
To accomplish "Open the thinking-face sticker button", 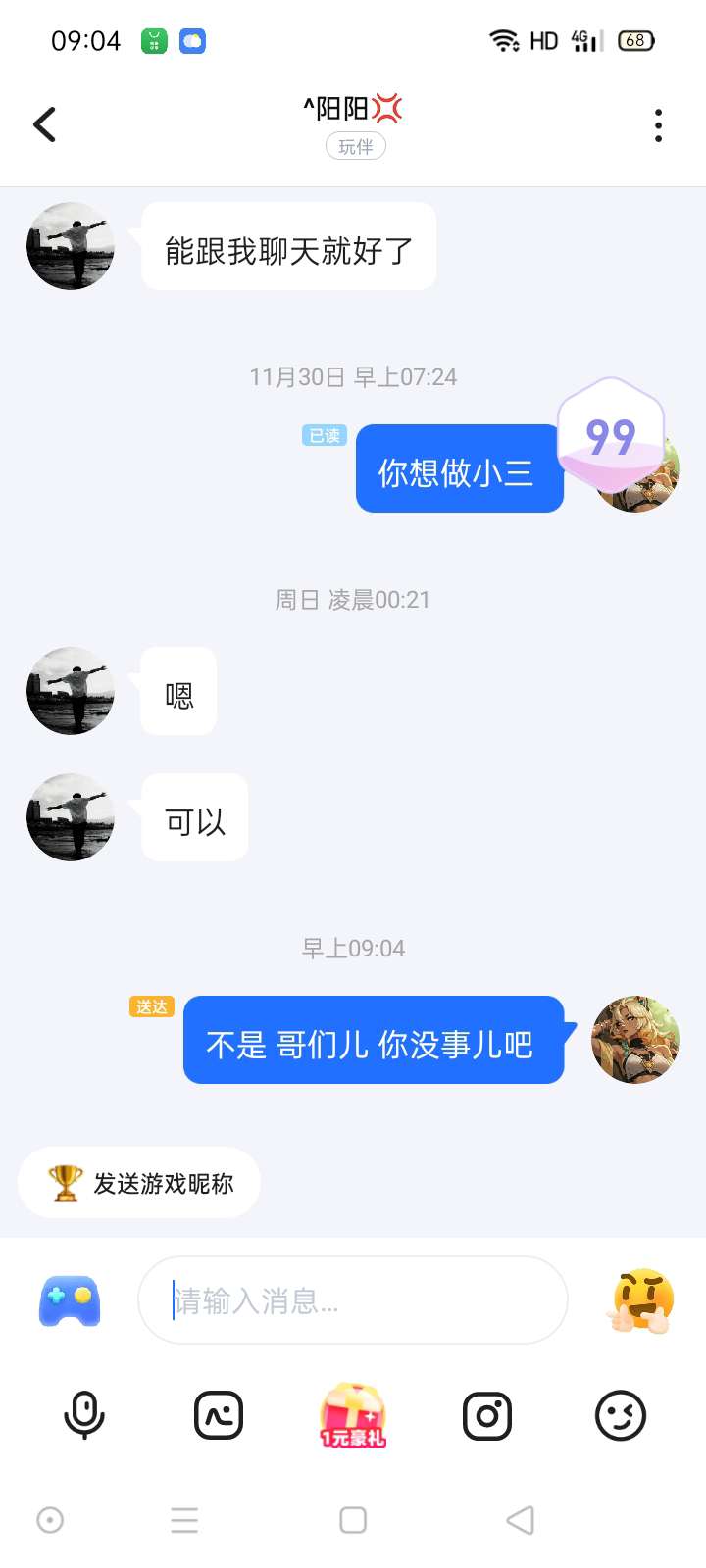I will point(641,1300).
